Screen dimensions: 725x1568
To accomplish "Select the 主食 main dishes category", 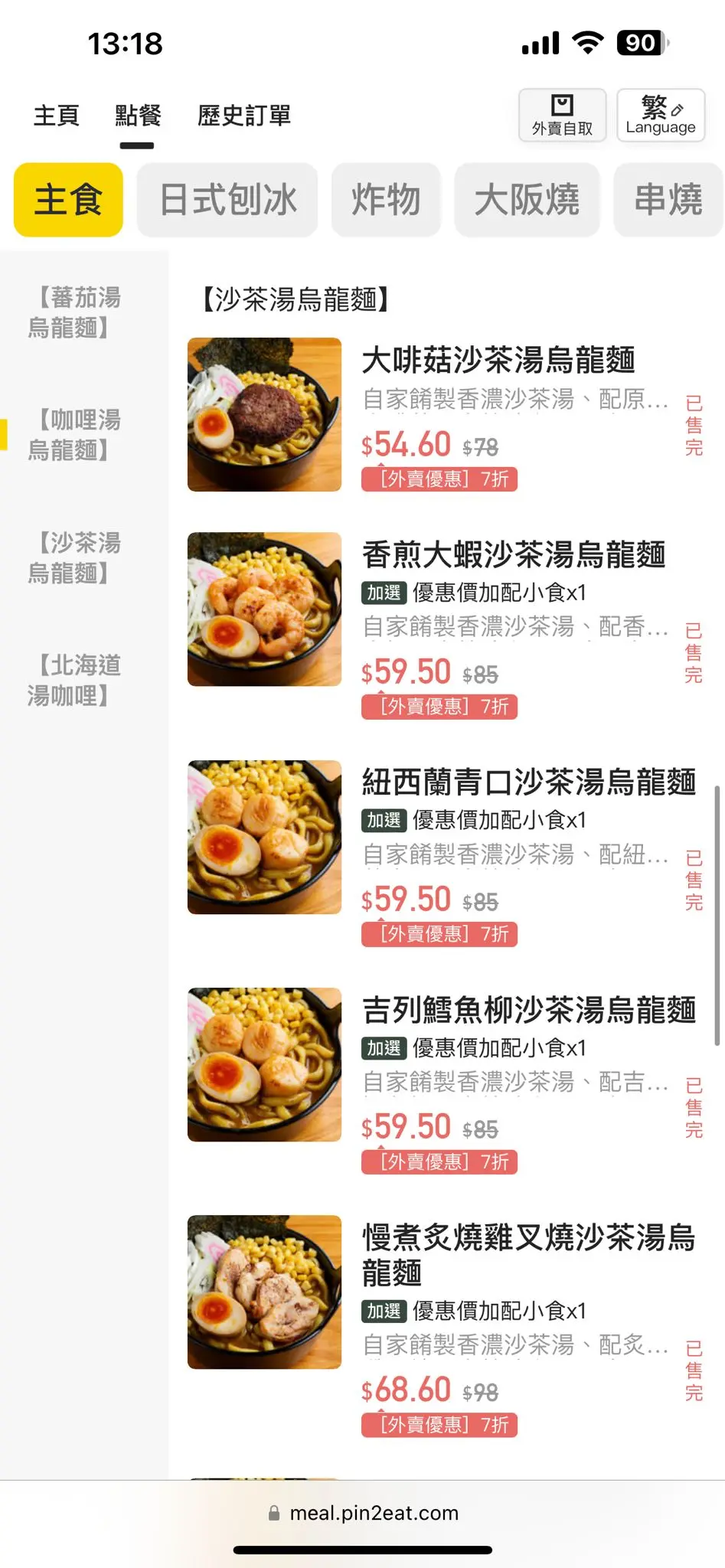I will 68,200.
